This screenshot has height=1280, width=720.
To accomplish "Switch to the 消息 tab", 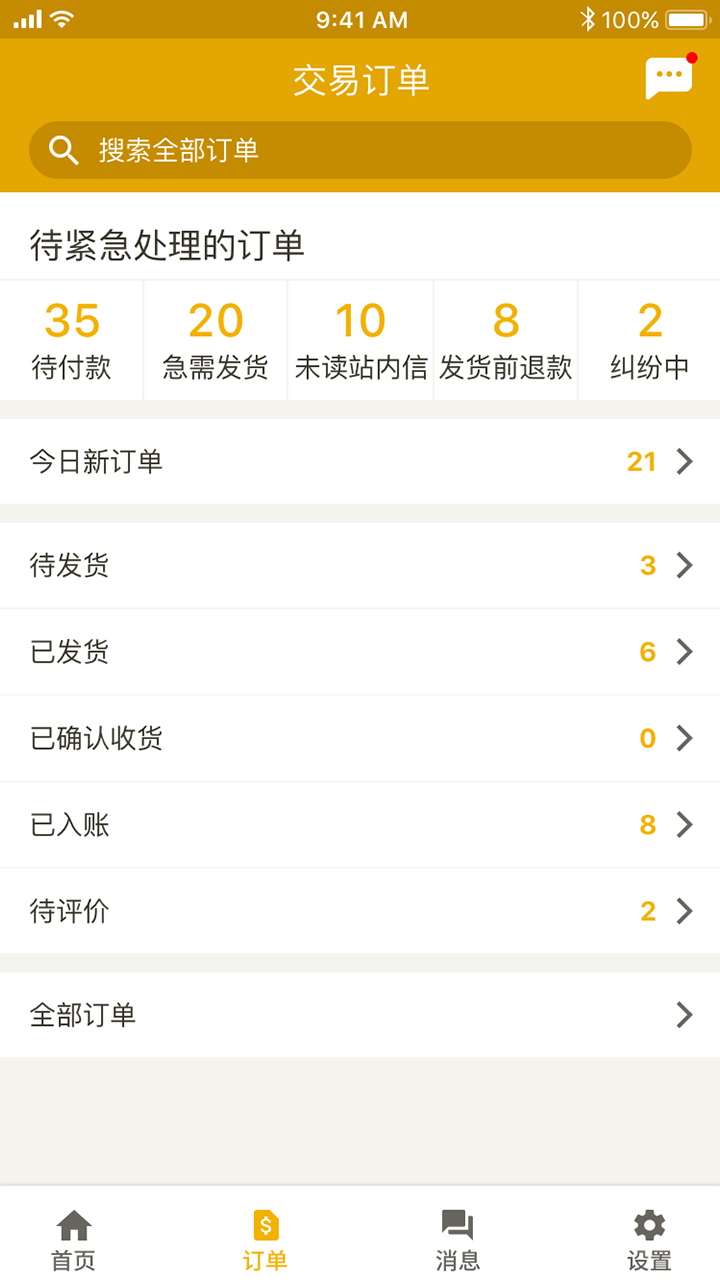I will [x=457, y=1240].
